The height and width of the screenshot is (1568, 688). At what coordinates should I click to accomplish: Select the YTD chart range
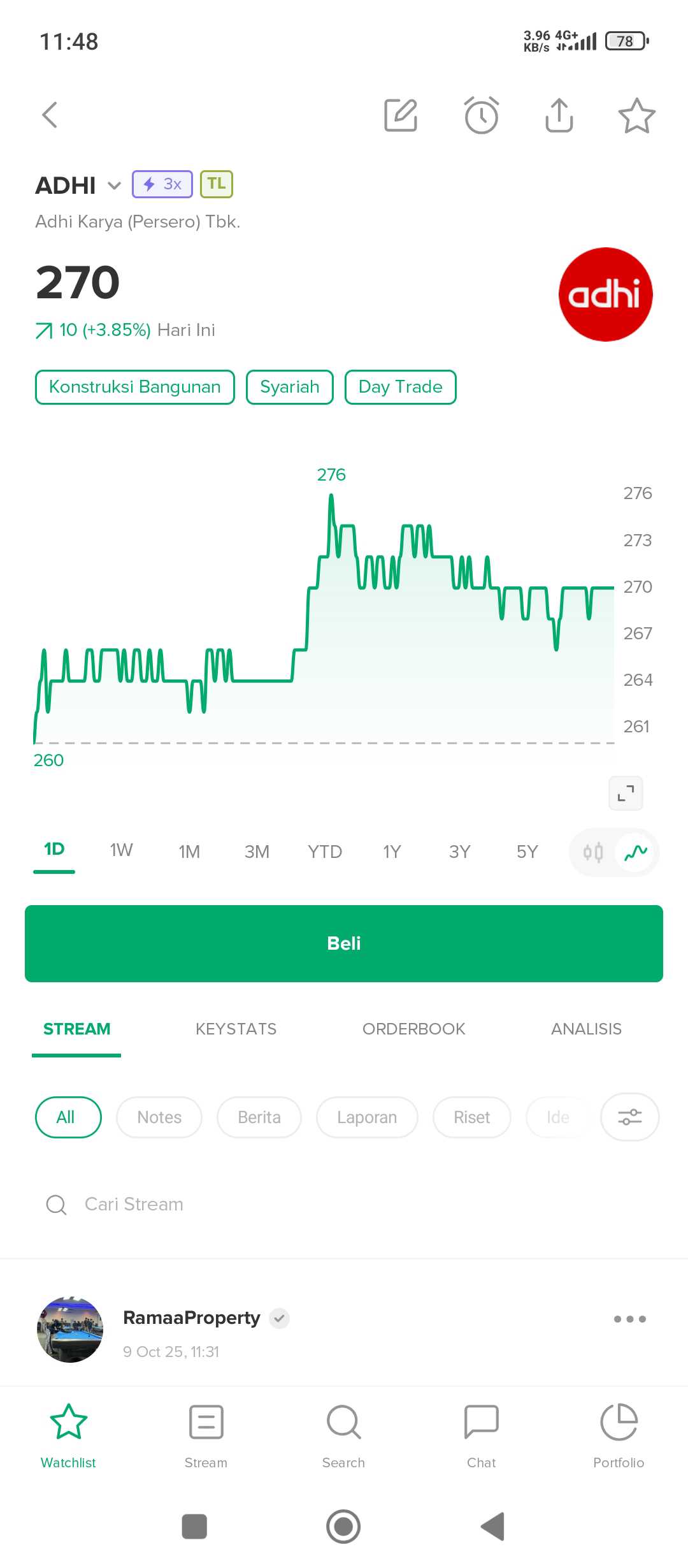[325, 852]
